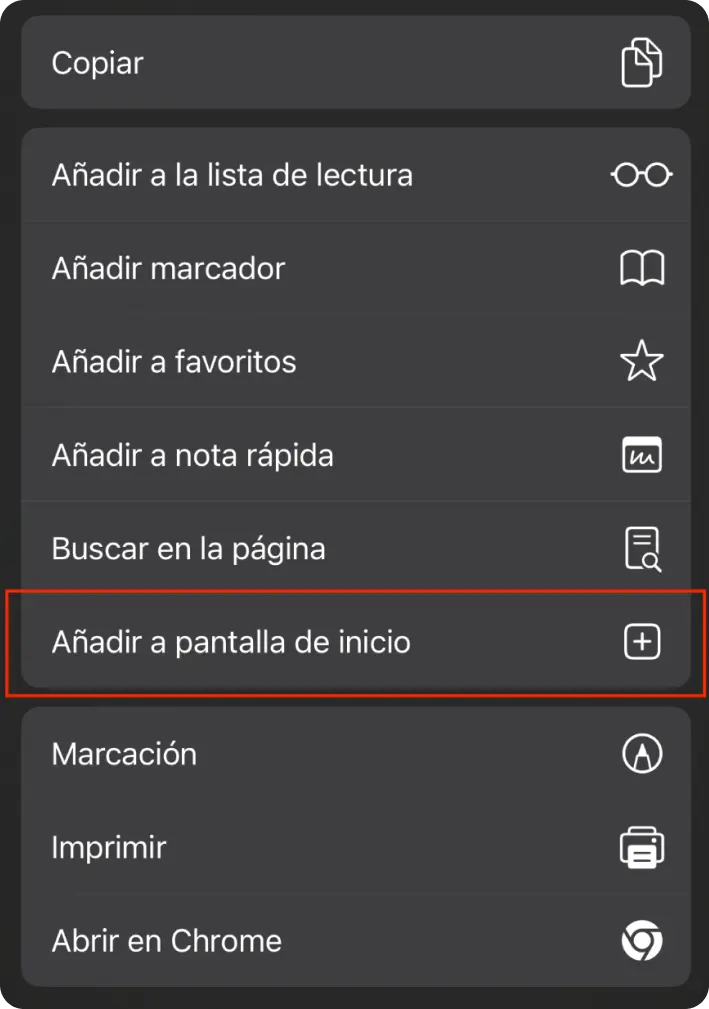Select Abrir en Chrome
The width and height of the screenshot is (709, 1009).
[x=355, y=941]
